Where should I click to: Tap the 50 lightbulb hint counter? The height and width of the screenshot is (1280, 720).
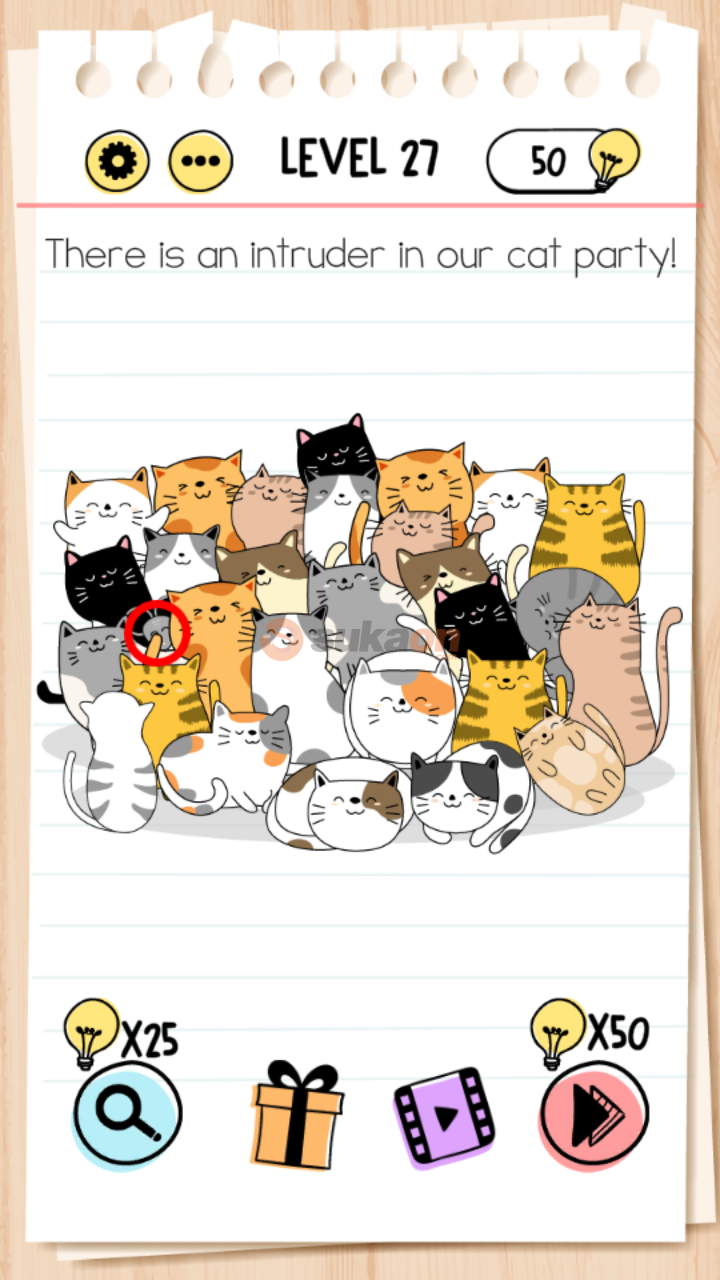pos(560,160)
